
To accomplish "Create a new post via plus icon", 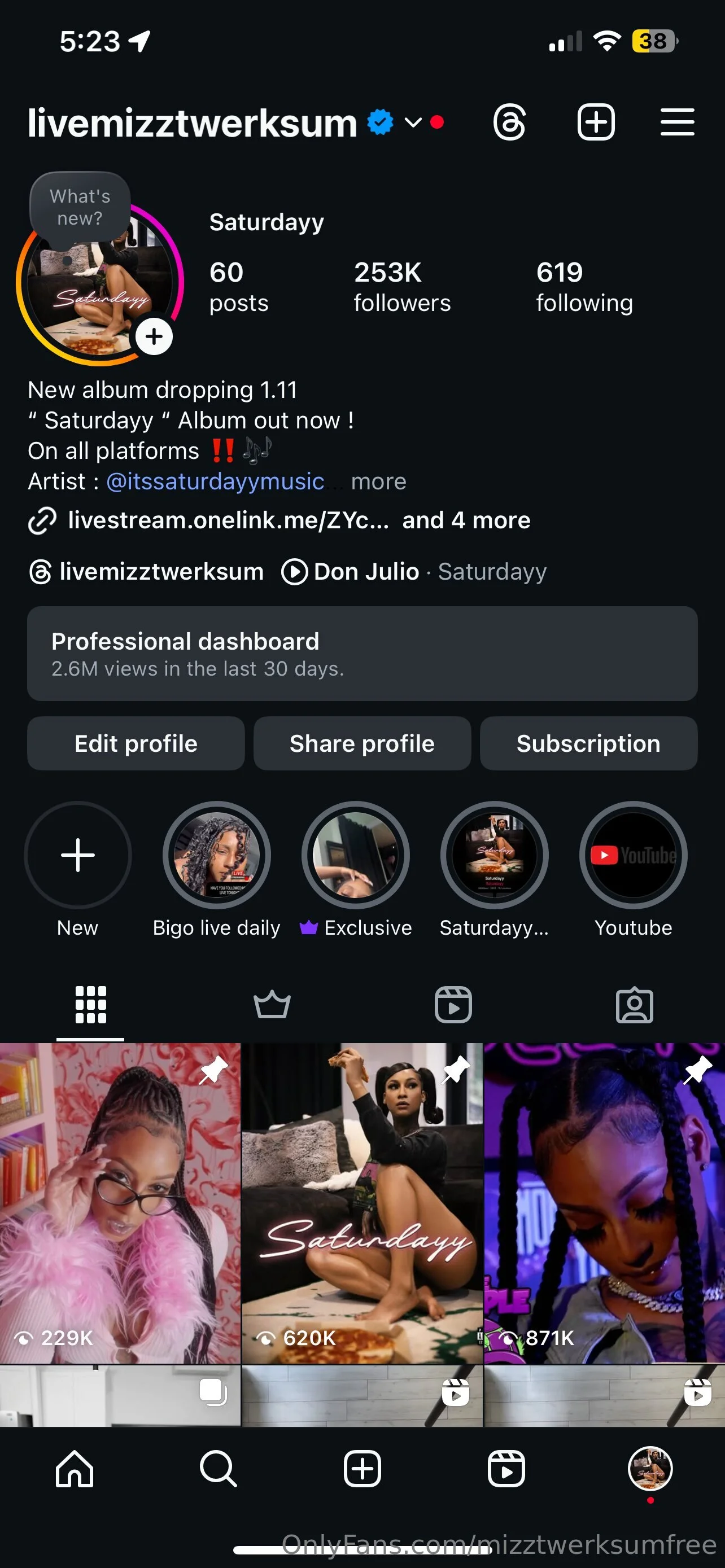I will point(596,122).
